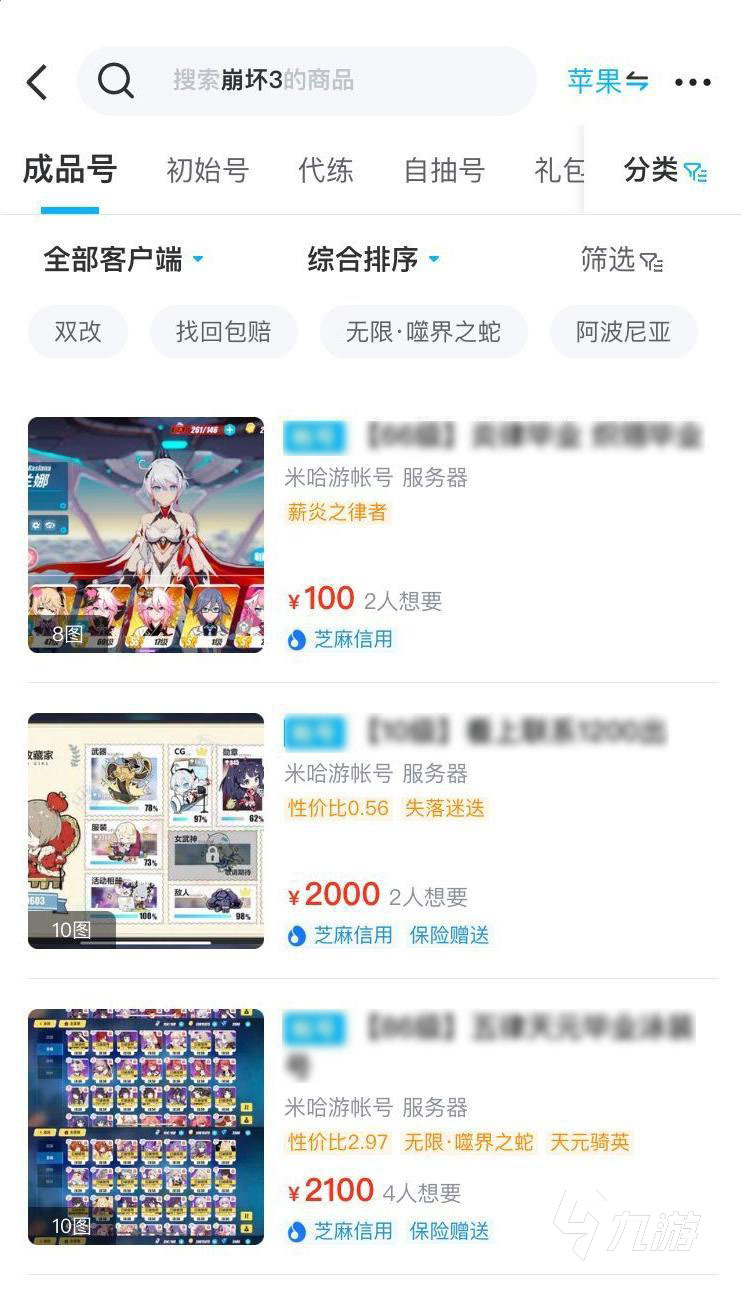Apply the 找回包赔 filter chip
This screenshot has width=741, height=1291.
tap(223, 332)
